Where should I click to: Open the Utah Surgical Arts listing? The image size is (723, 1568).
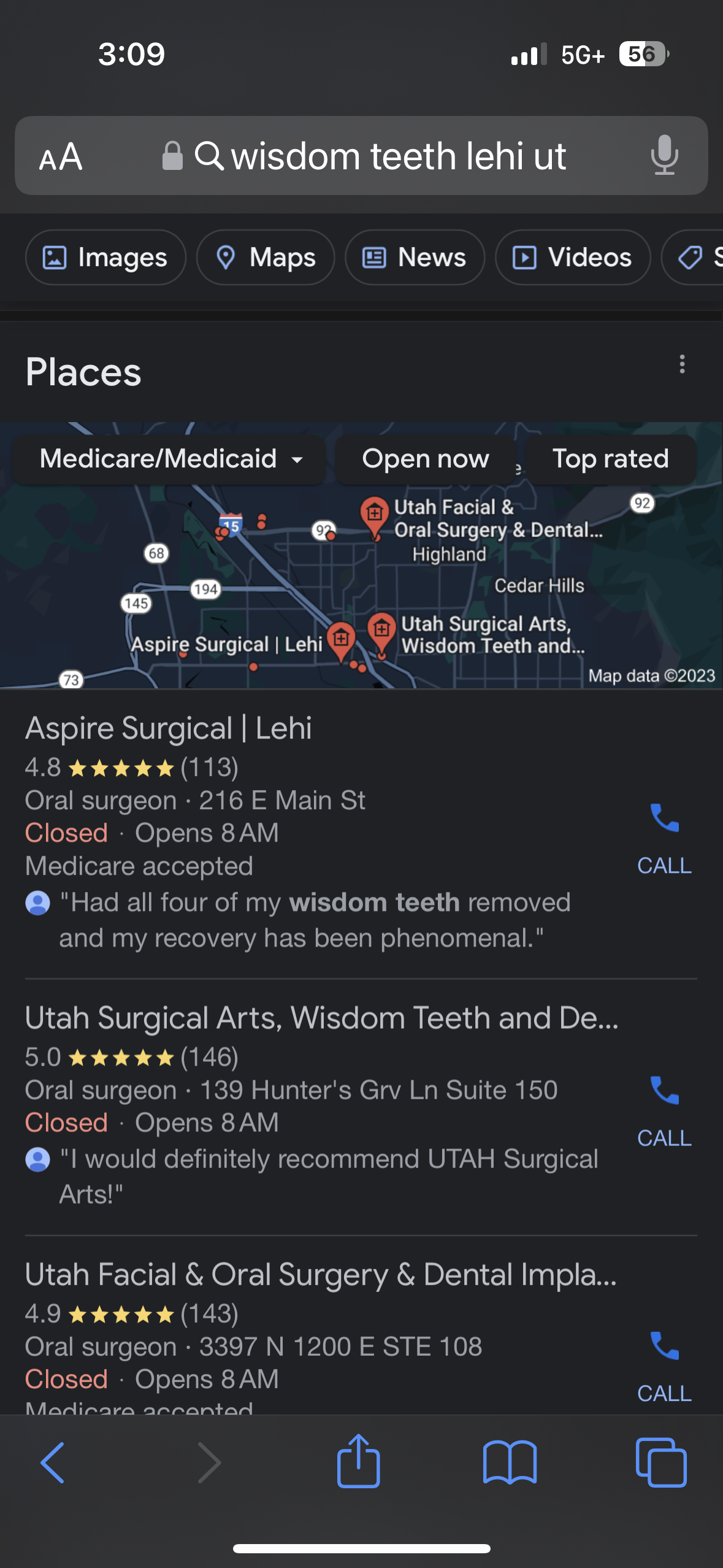click(321, 1018)
